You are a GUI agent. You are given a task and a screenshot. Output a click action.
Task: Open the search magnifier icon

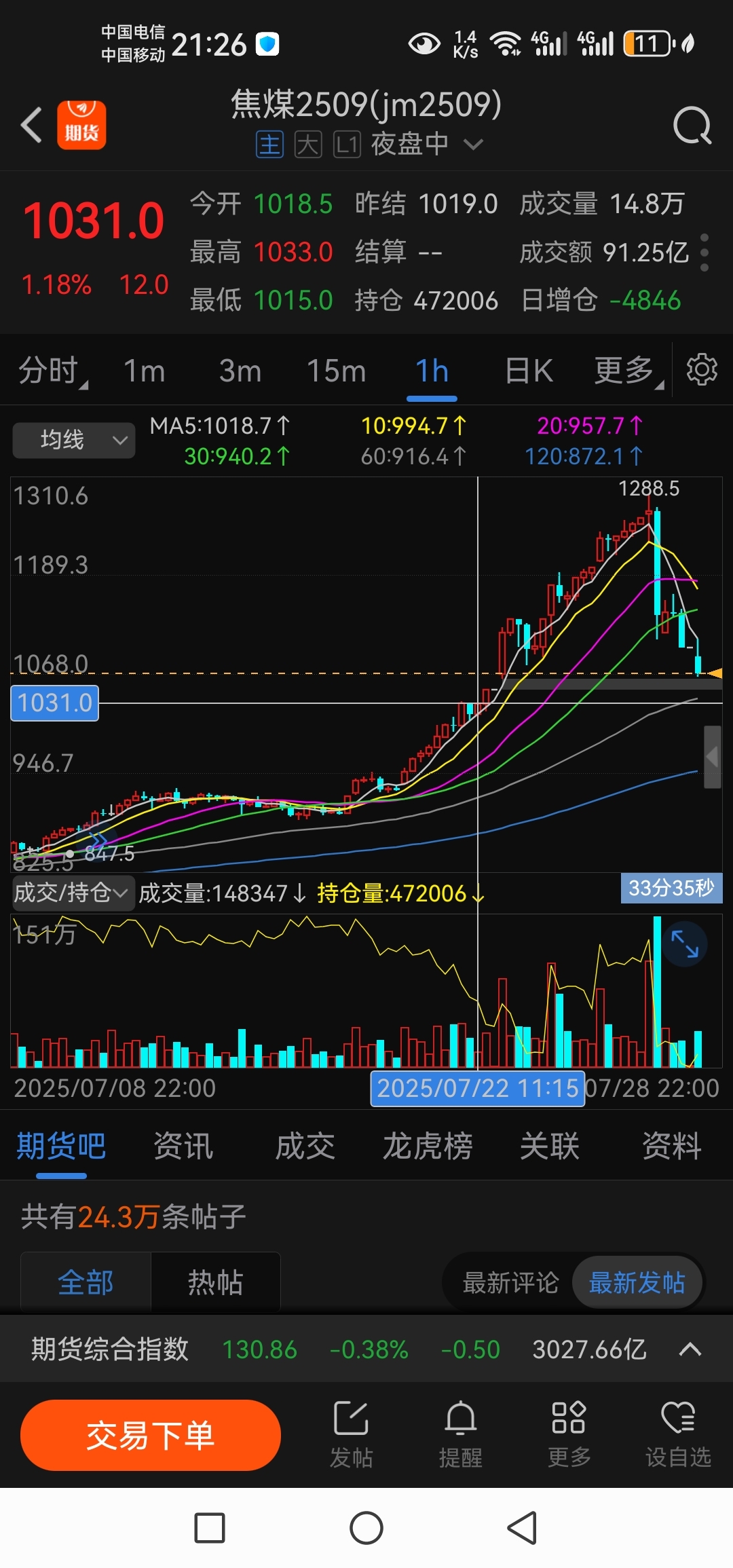692,126
